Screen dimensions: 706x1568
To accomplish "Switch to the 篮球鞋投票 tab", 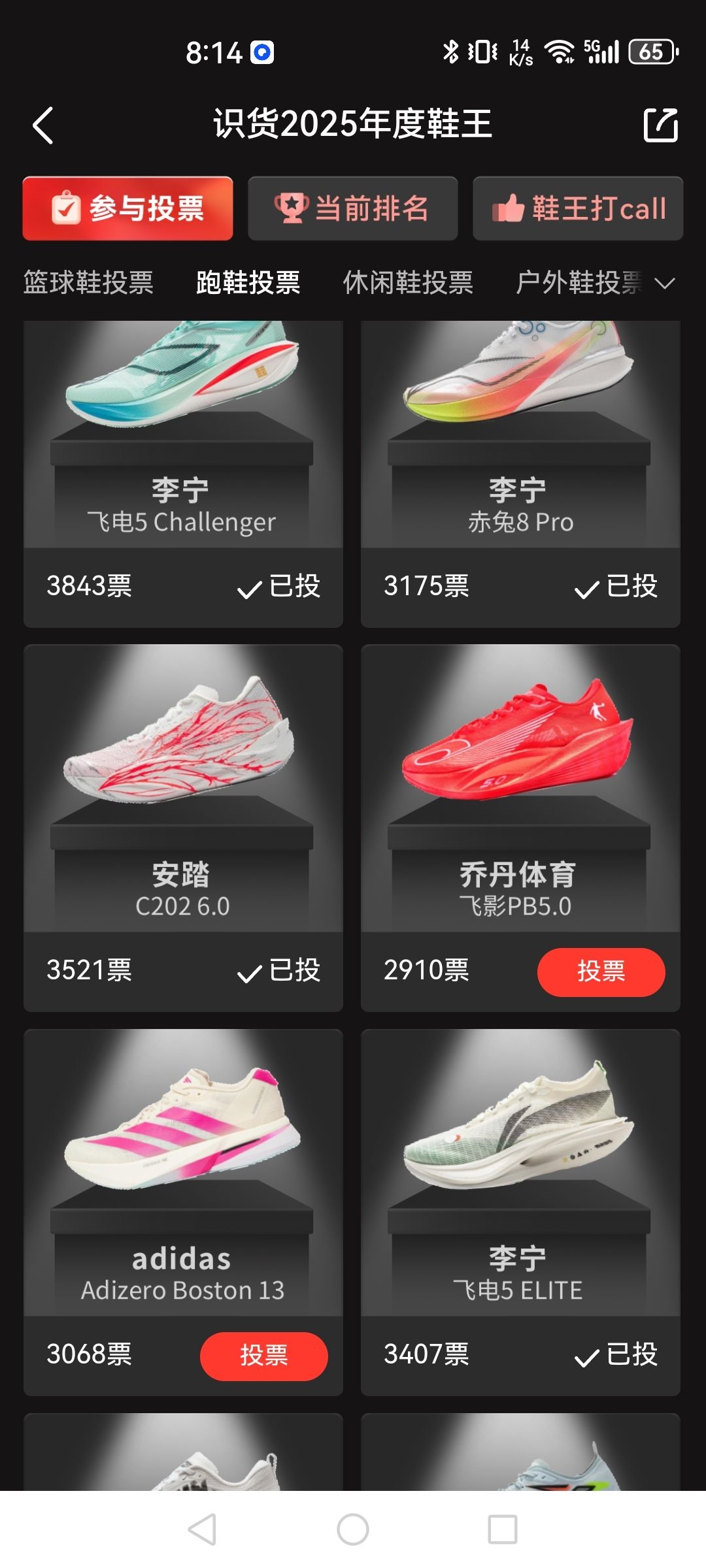I will [x=88, y=282].
